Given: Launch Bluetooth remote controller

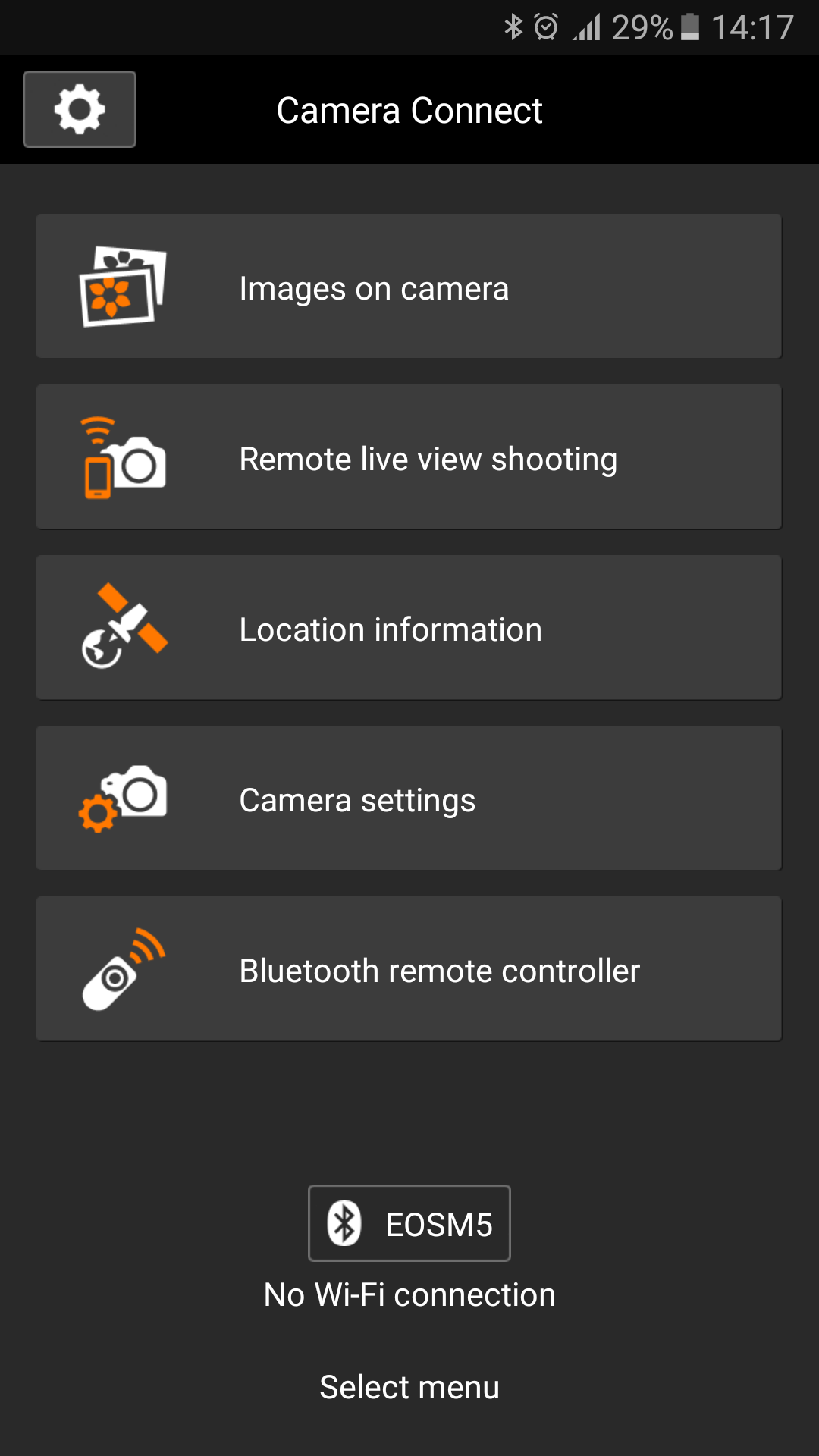Looking at the screenshot, I should coord(409,969).
